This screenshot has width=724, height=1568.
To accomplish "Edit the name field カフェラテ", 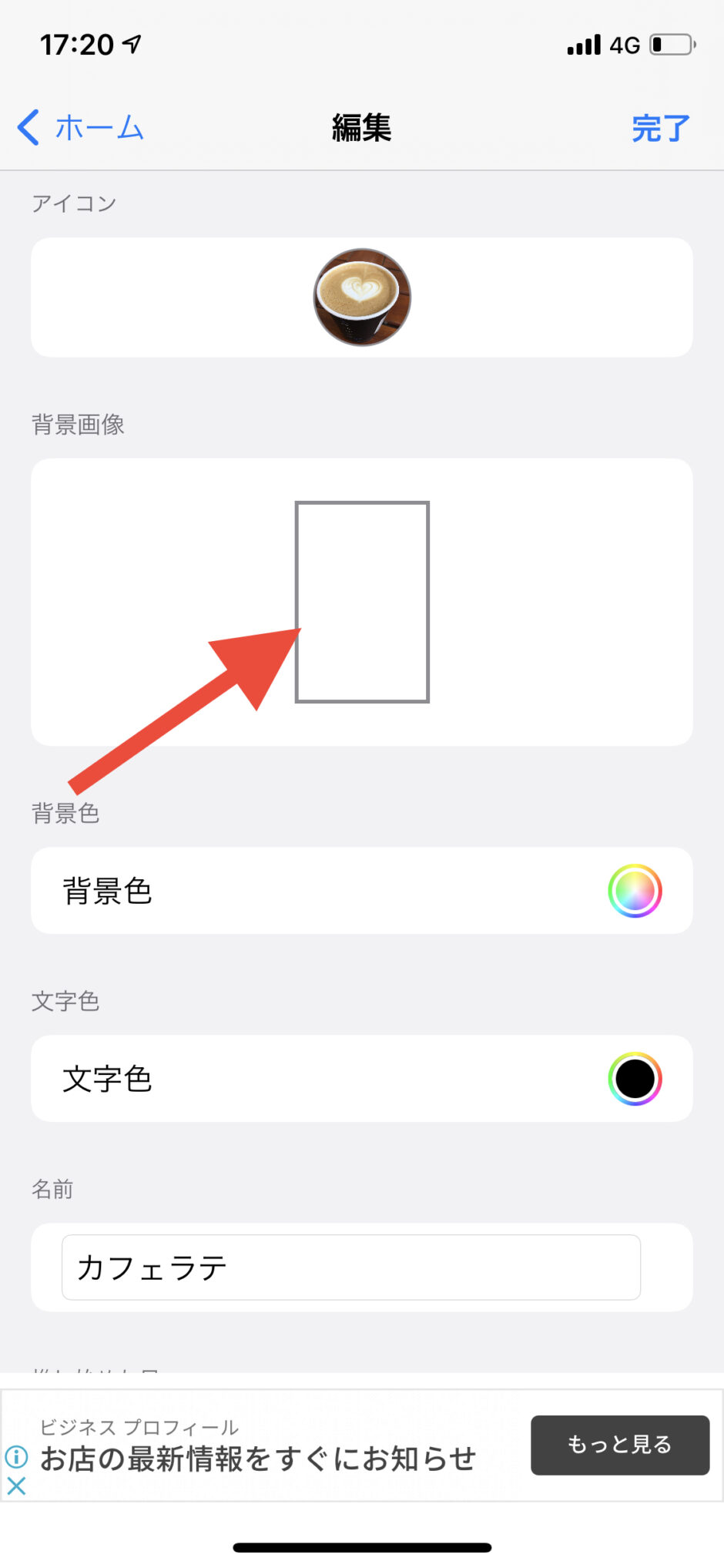I will 350,1267.
